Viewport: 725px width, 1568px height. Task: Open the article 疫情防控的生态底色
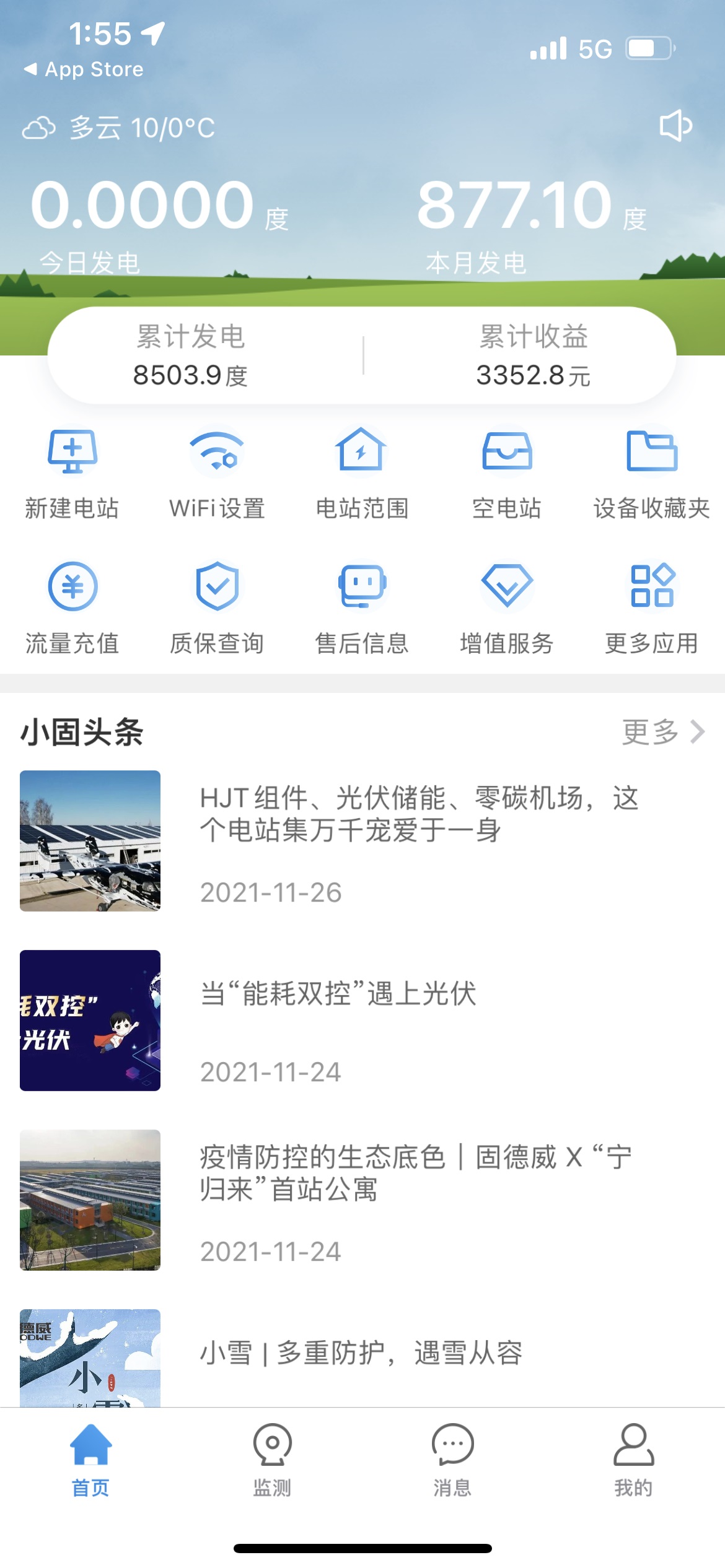362,1200
